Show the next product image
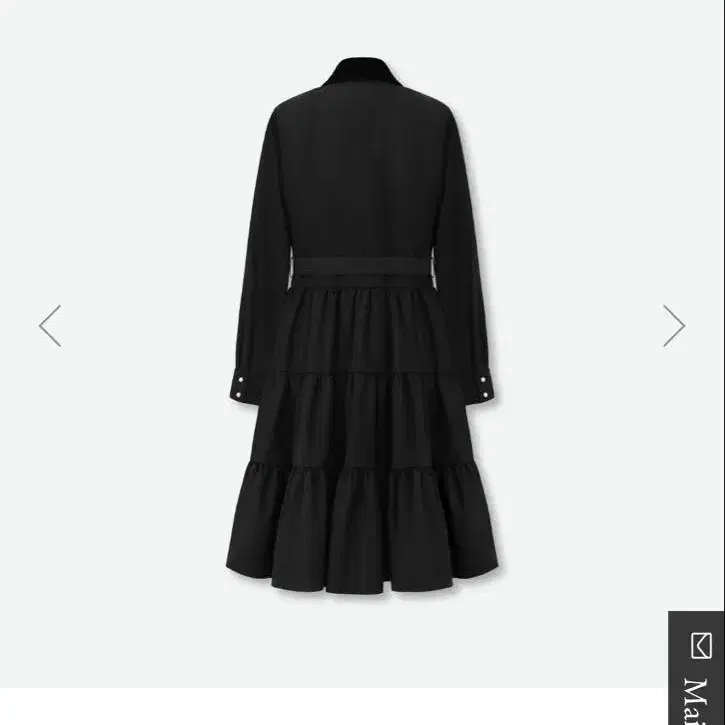The width and height of the screenshot is (725, 725). pos(674,326)
